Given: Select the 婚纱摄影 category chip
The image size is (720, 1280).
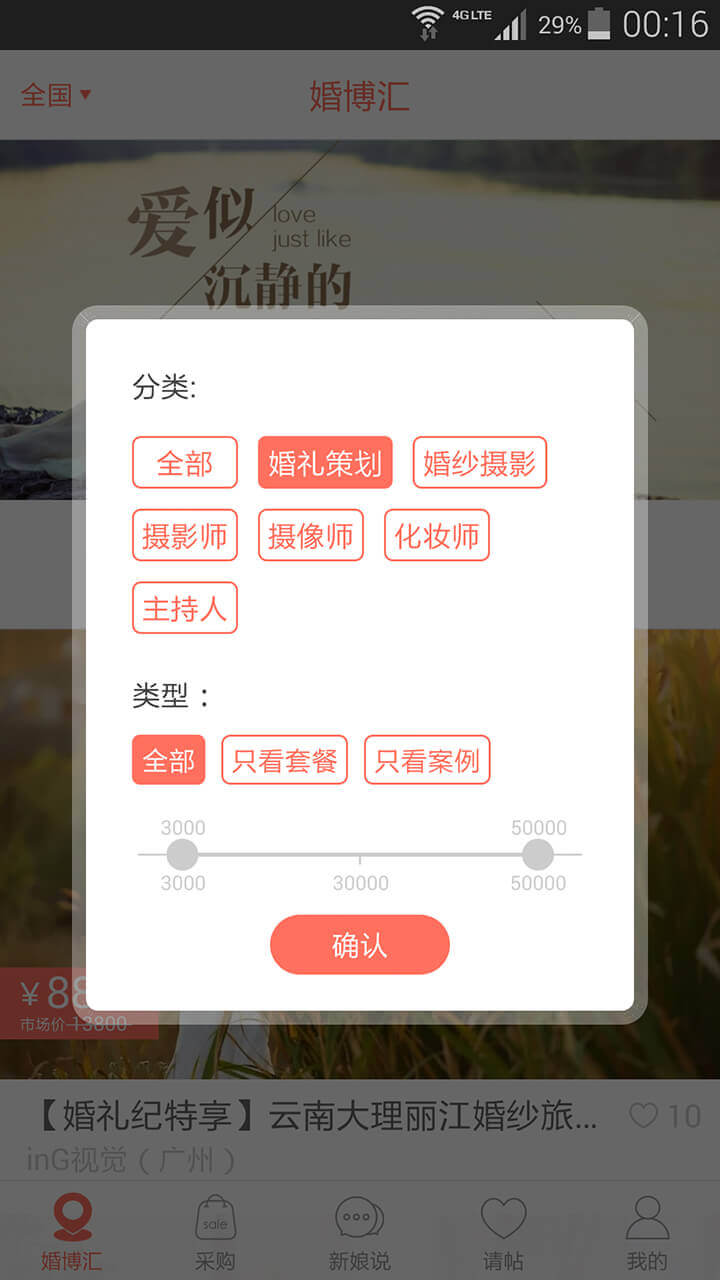Looking at the screenshot, I should pyautogui.click(x=479, y=463).
